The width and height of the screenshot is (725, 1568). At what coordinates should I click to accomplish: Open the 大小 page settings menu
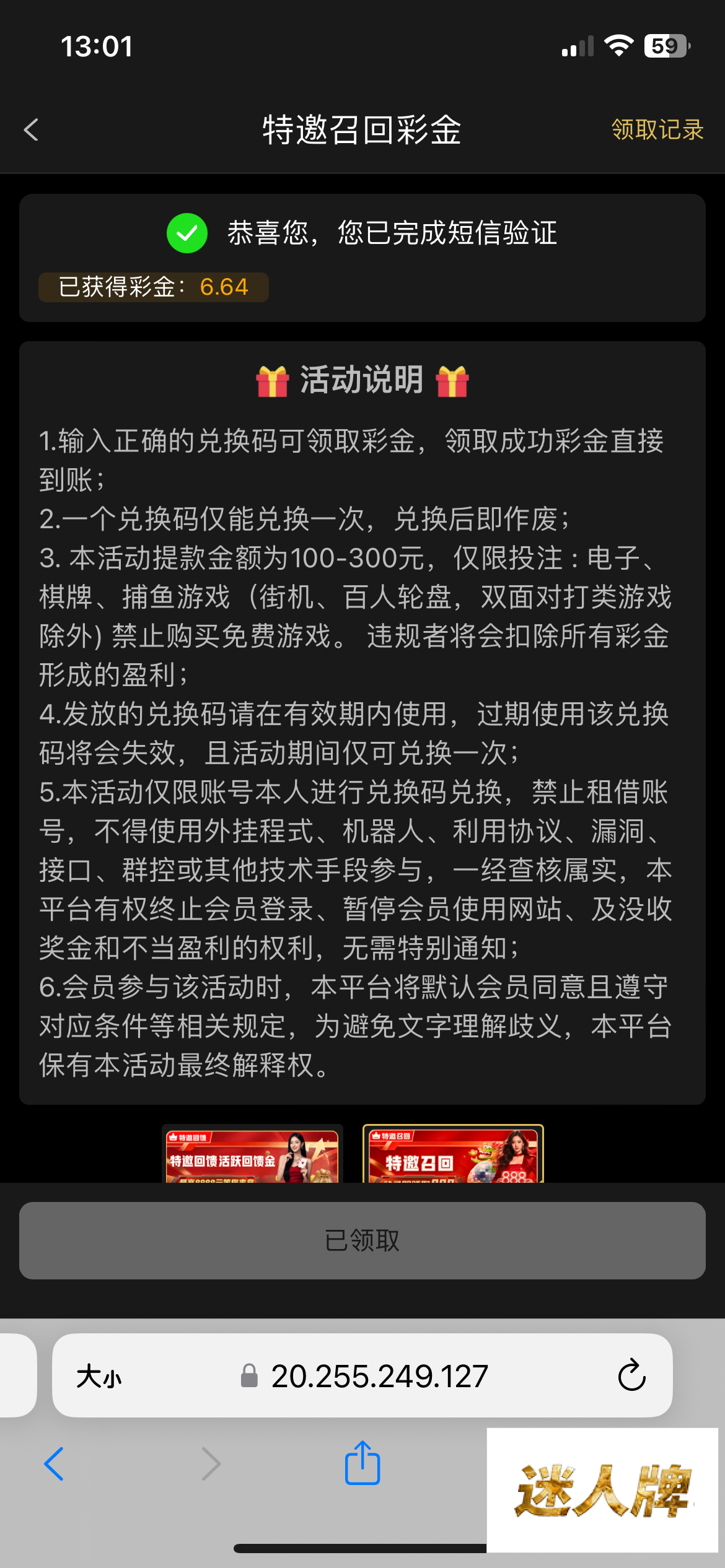[x=99, y=1377]
